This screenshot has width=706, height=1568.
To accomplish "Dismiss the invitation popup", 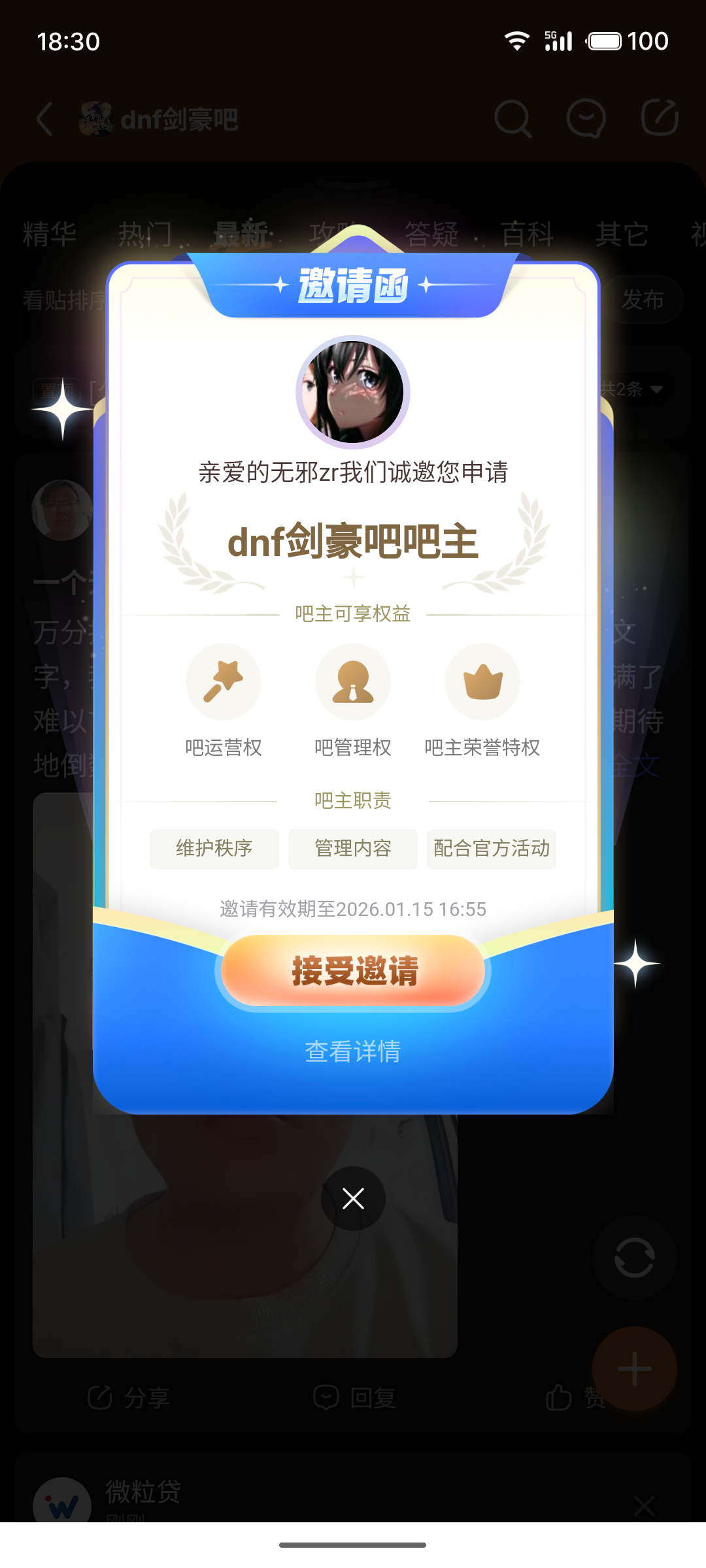I will coord(353,1198).
